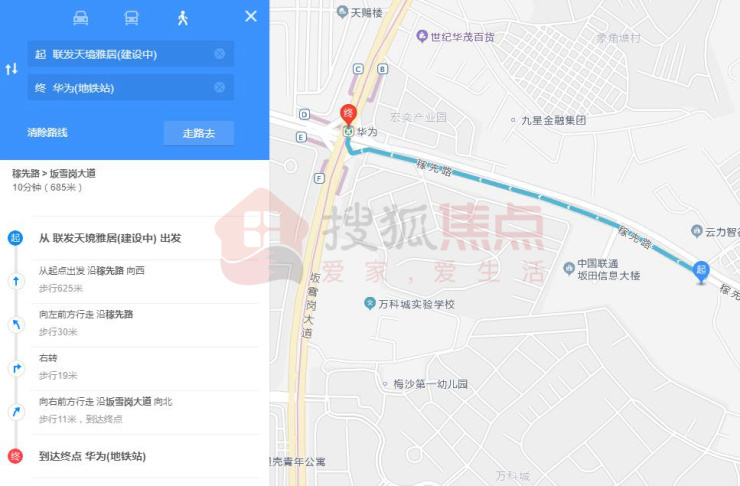This screenshot has height=486, width=740.
Task: Switch to driving route mode
Action: pos(81,18)
